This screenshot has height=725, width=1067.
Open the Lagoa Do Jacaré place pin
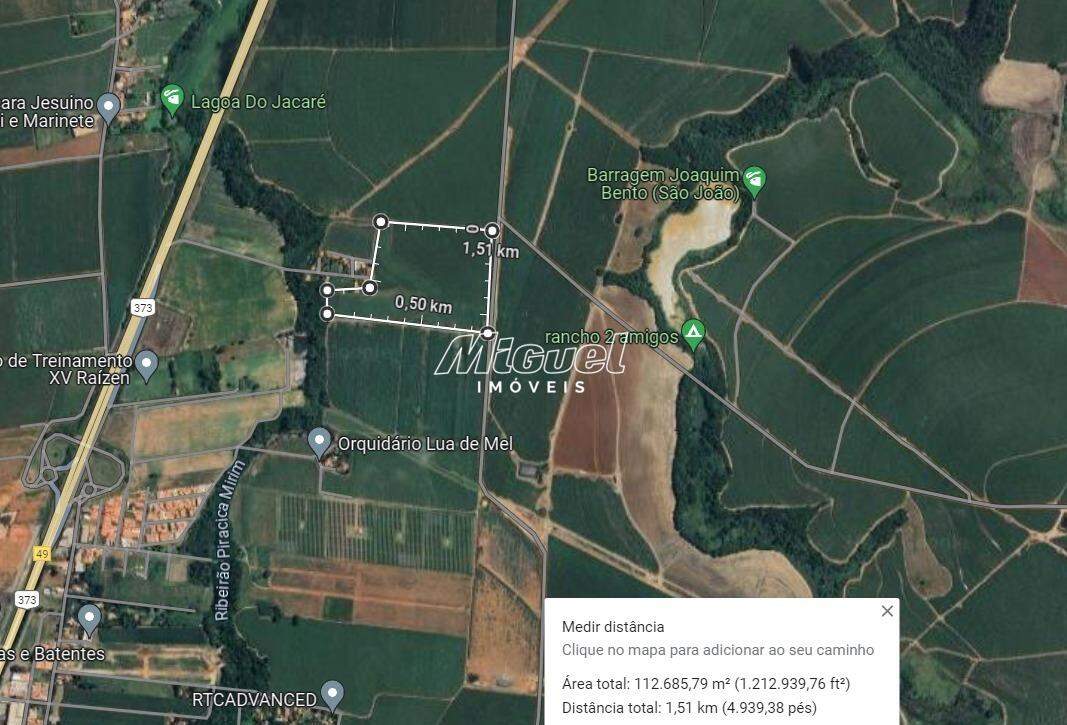coord(173,99)
